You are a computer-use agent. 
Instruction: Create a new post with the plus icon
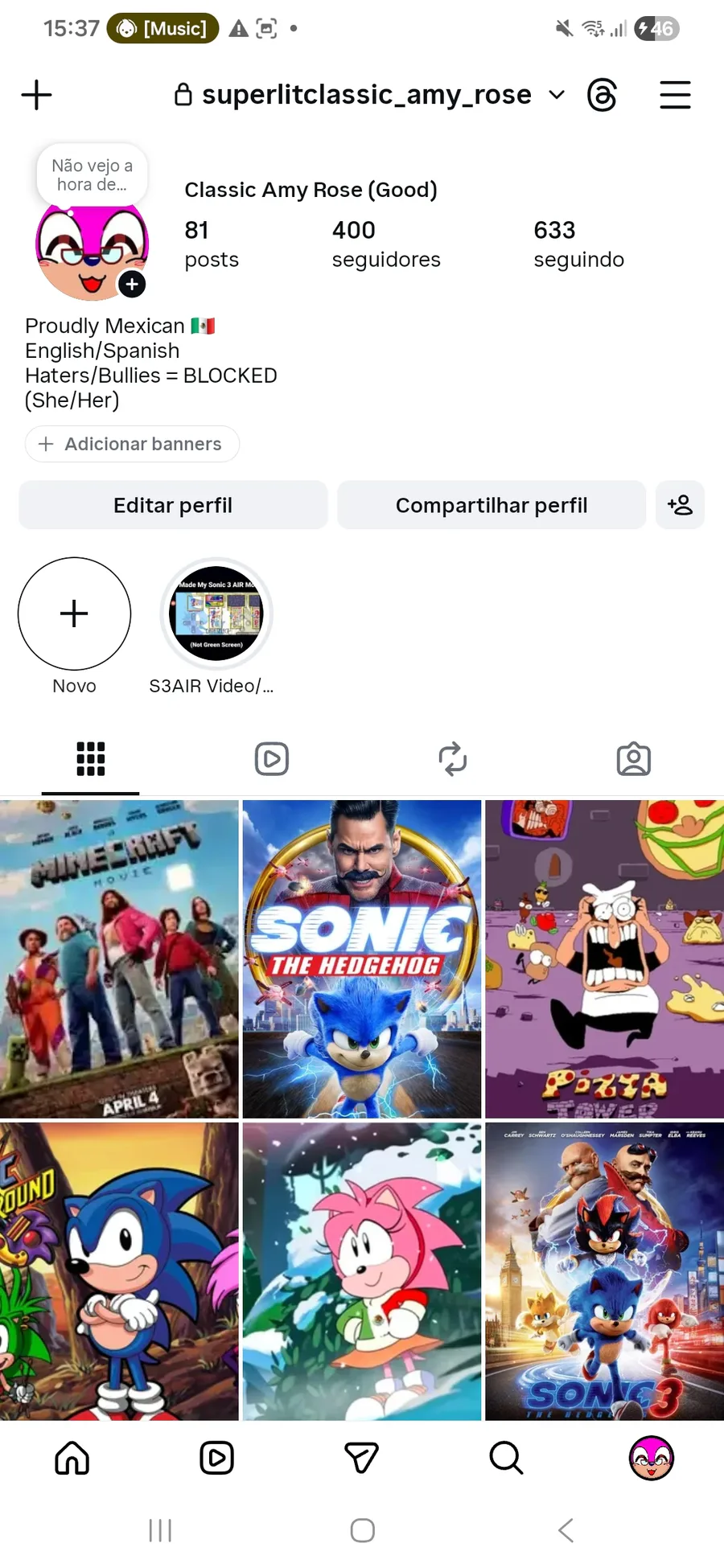point(36,95)
